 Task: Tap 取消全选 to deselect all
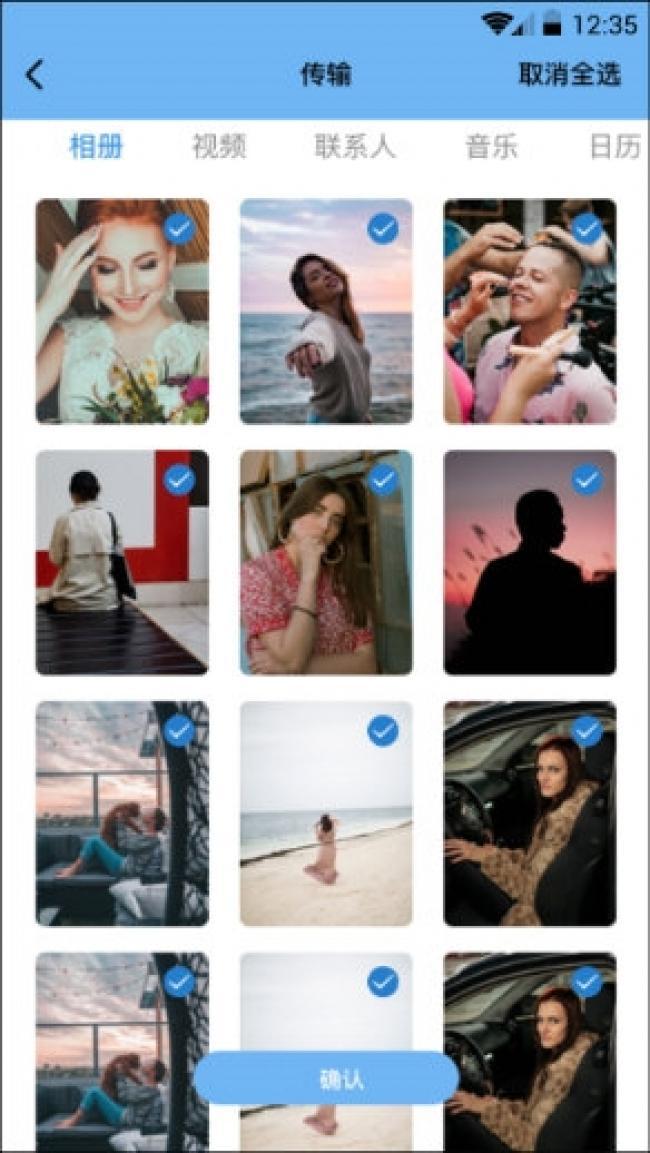click(x=569, y=74)
